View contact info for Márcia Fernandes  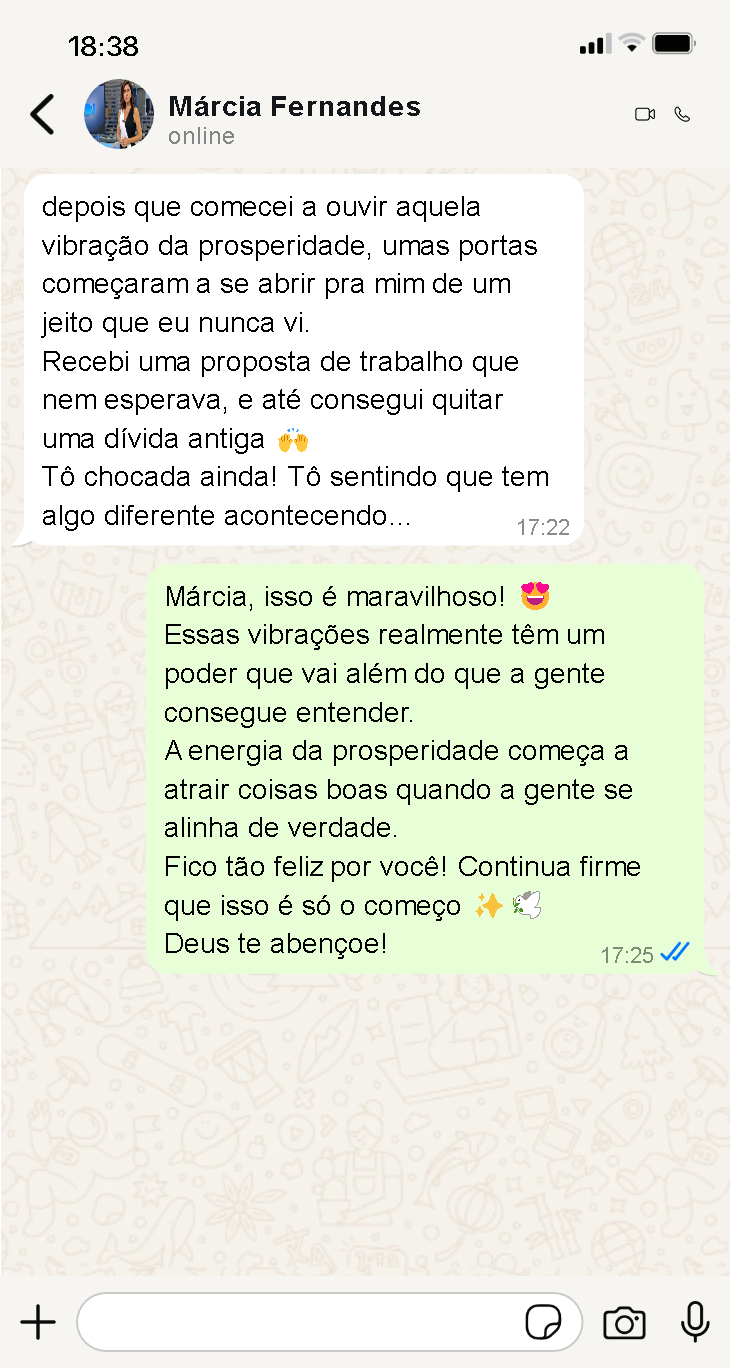(x=294, y=107)
